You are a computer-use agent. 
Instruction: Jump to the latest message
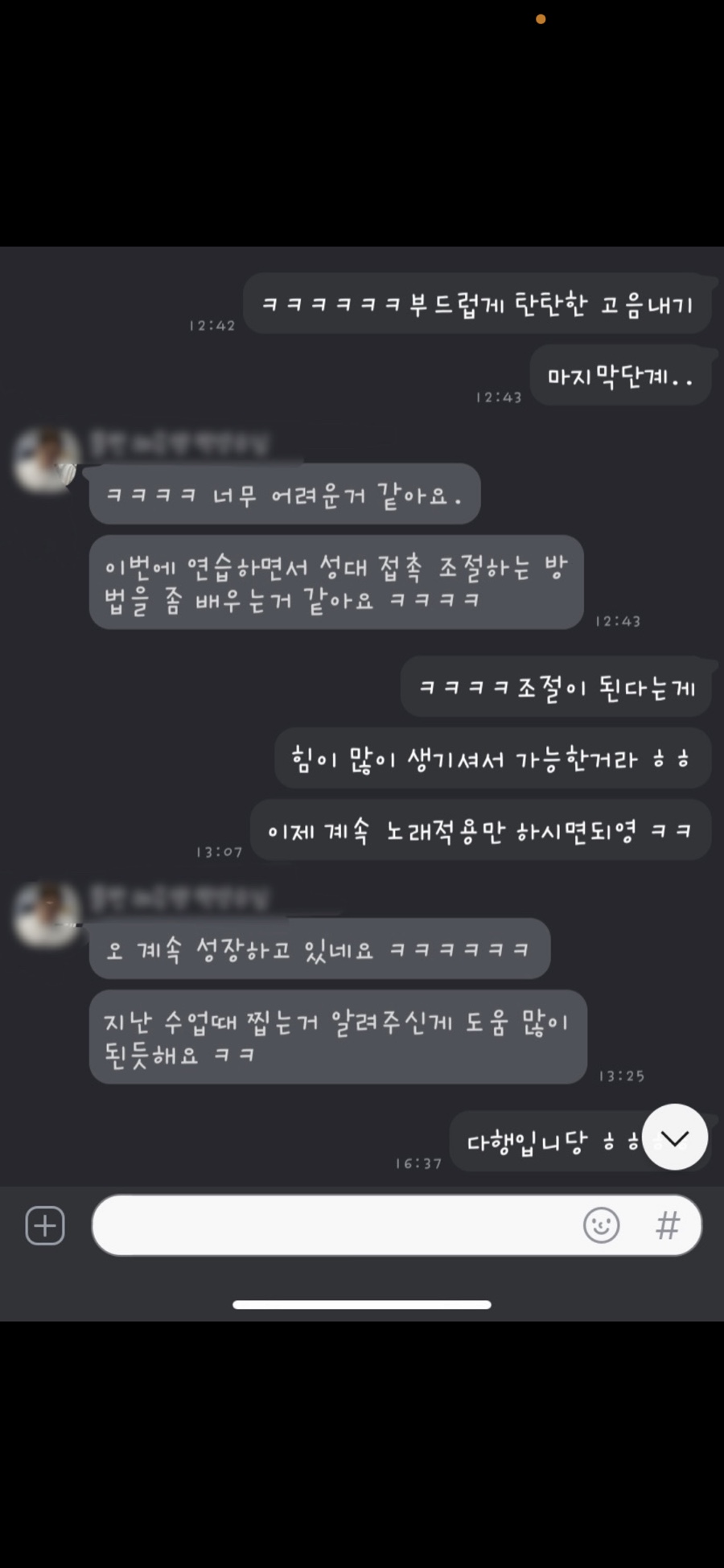click(675, 1137)
